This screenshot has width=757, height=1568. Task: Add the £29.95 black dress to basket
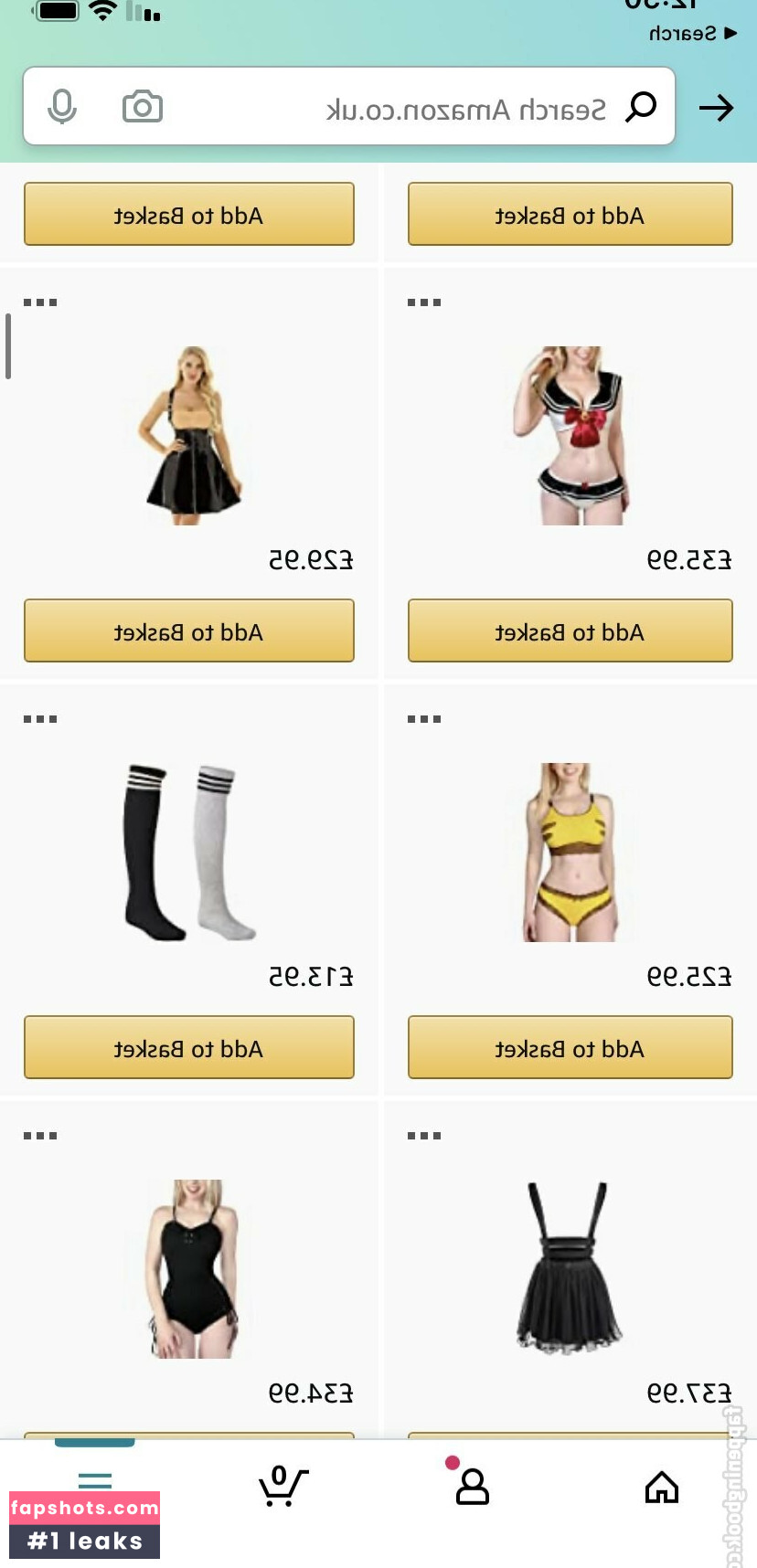[188, 630]
